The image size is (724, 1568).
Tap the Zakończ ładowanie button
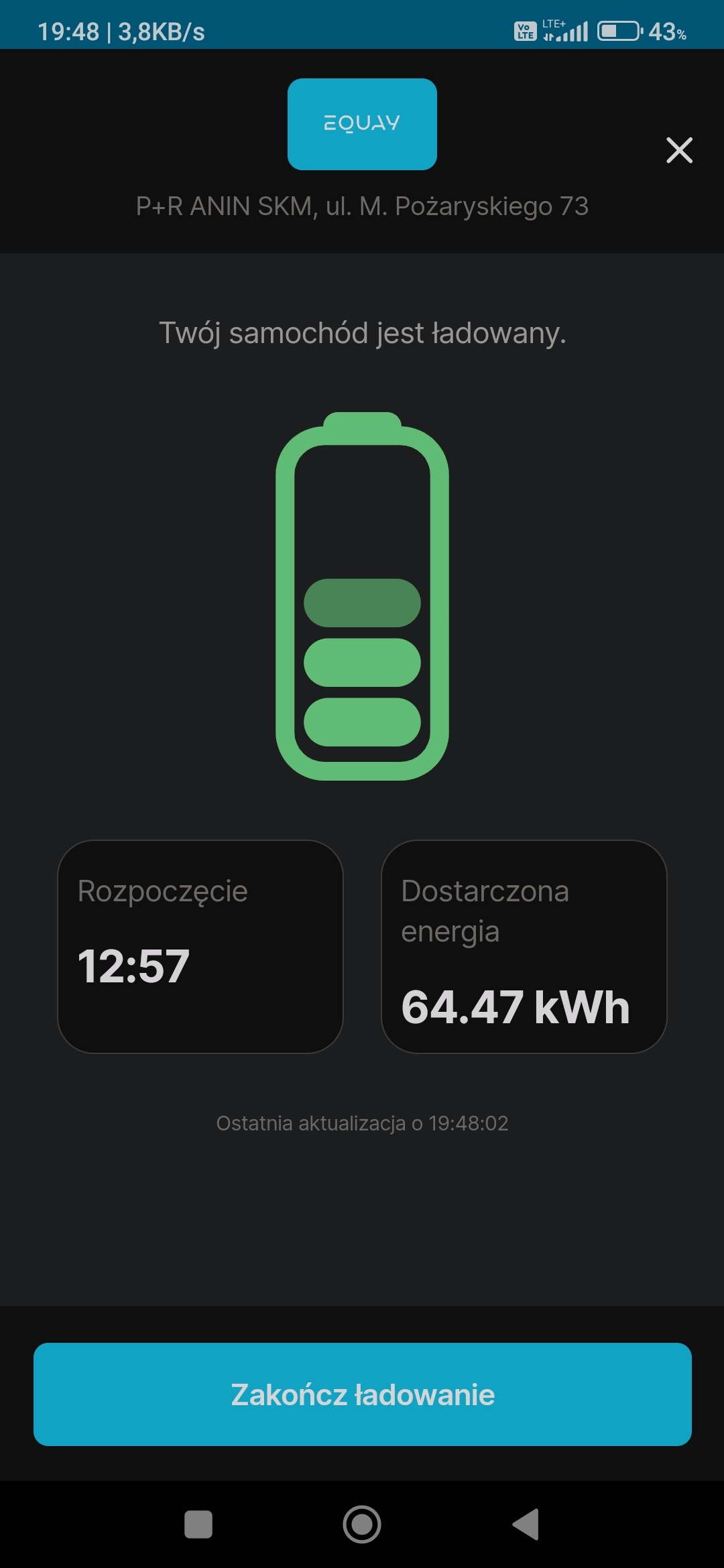point(363,1394)
